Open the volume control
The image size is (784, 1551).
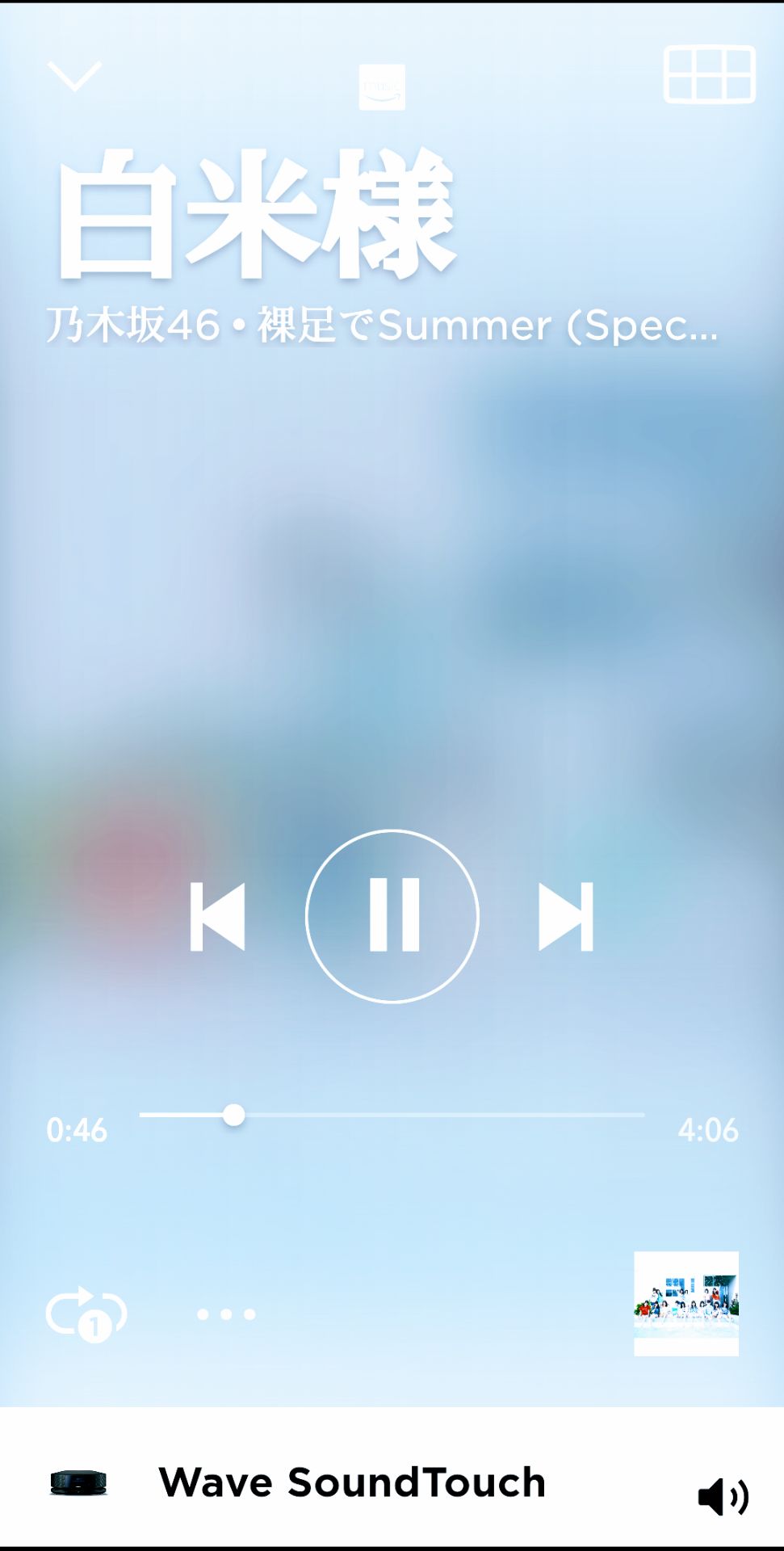pyautogui.click(x=723, y=1497)
